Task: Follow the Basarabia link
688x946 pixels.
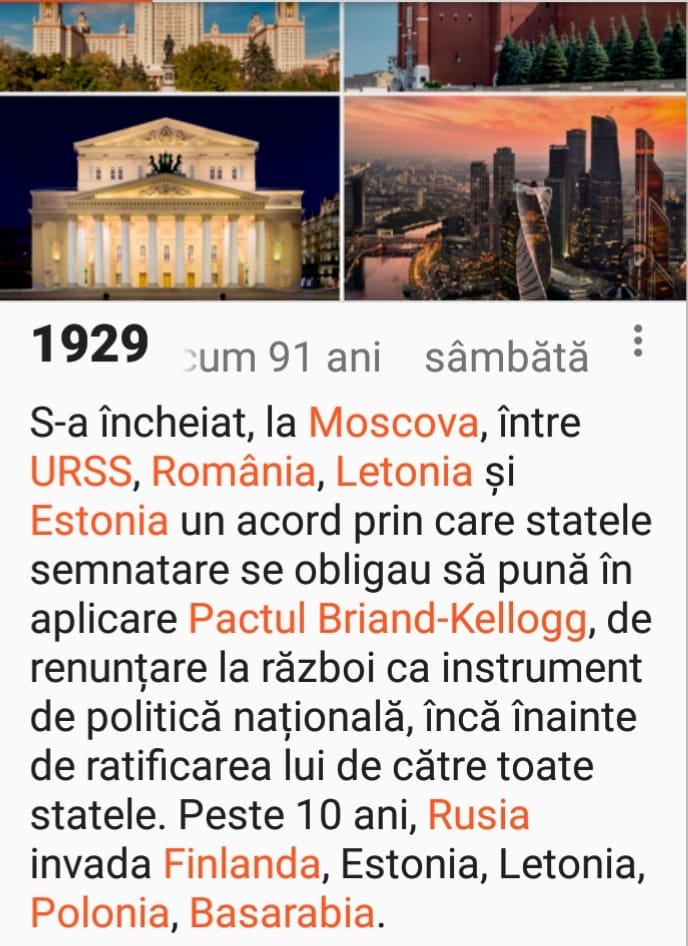Action: [282, 913]
